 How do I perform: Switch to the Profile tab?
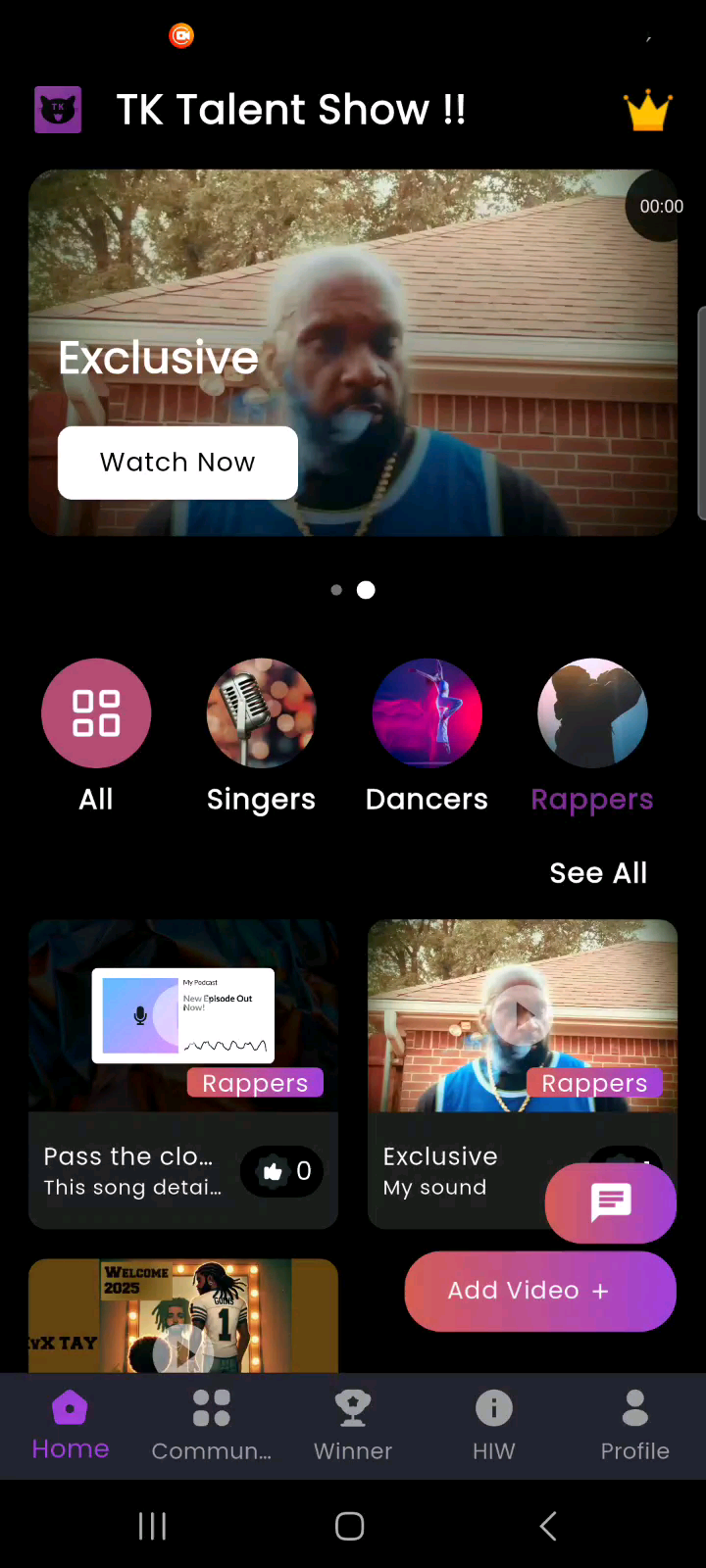635,1425
